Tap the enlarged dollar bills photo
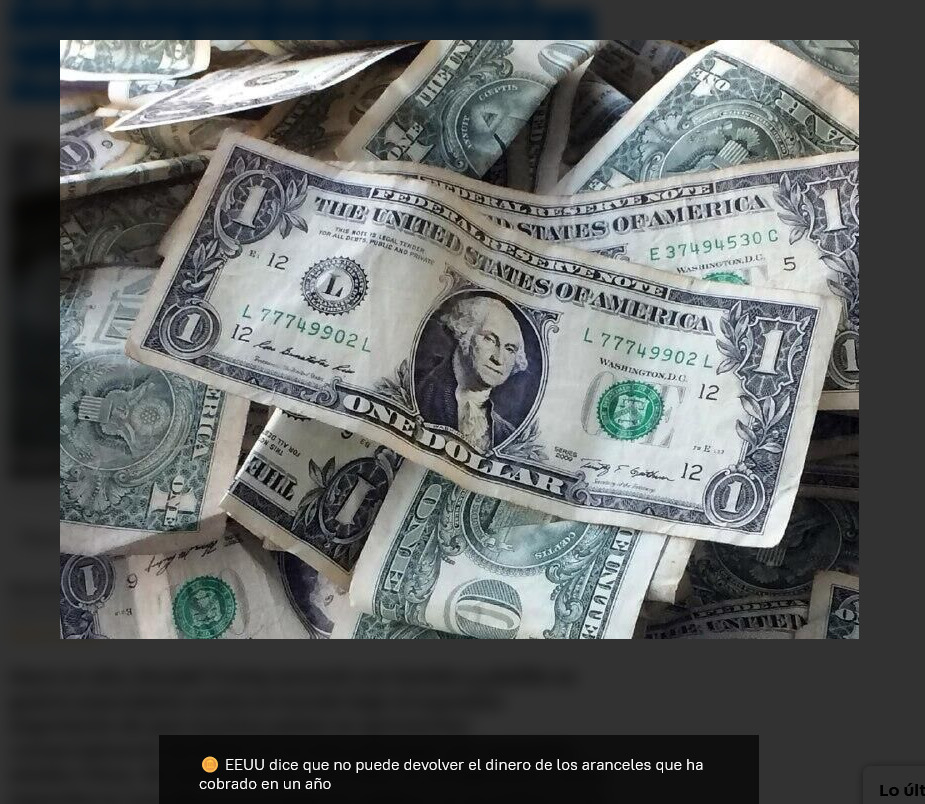This screenshot has width=925, height=804. [x=459, y=339]
